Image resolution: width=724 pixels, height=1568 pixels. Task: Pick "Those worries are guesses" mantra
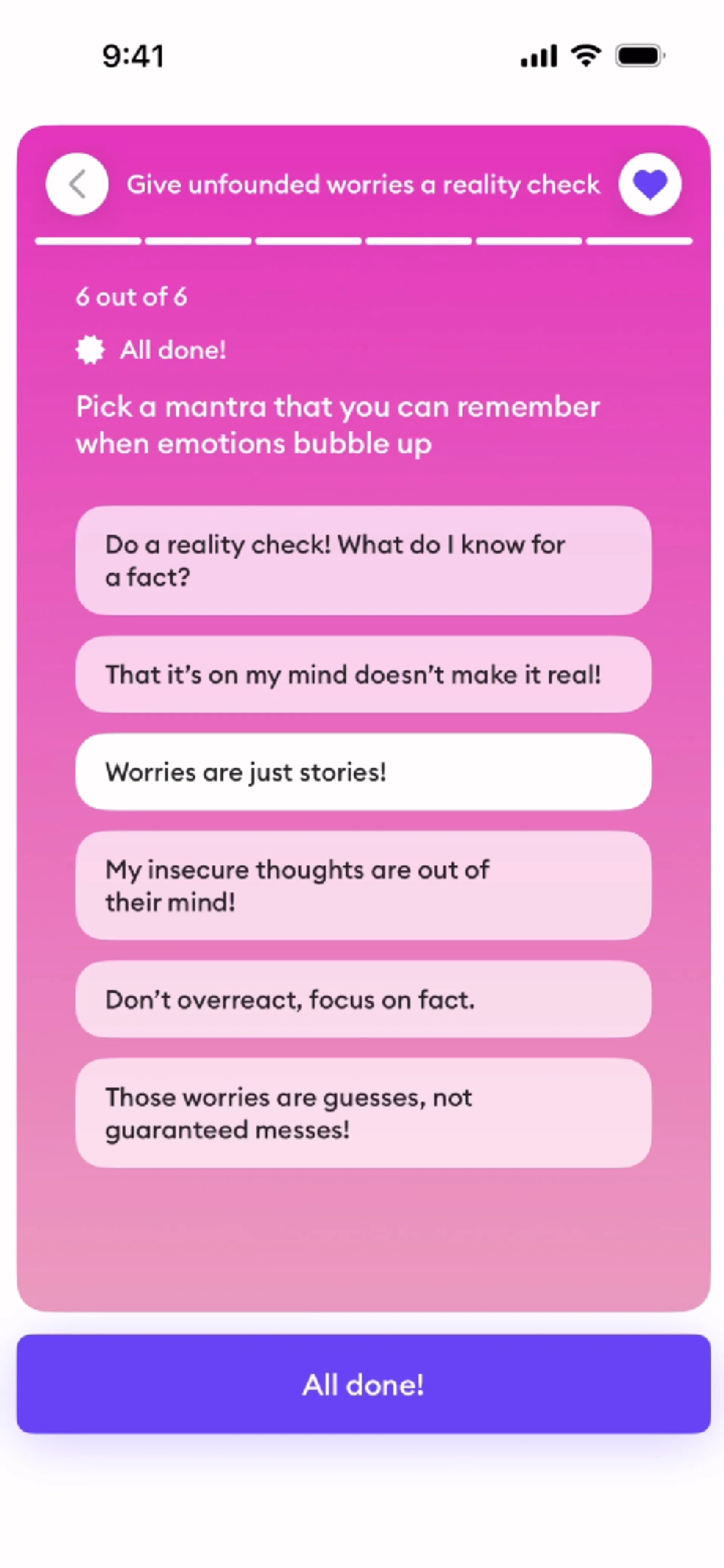(x=363, y=1113)
